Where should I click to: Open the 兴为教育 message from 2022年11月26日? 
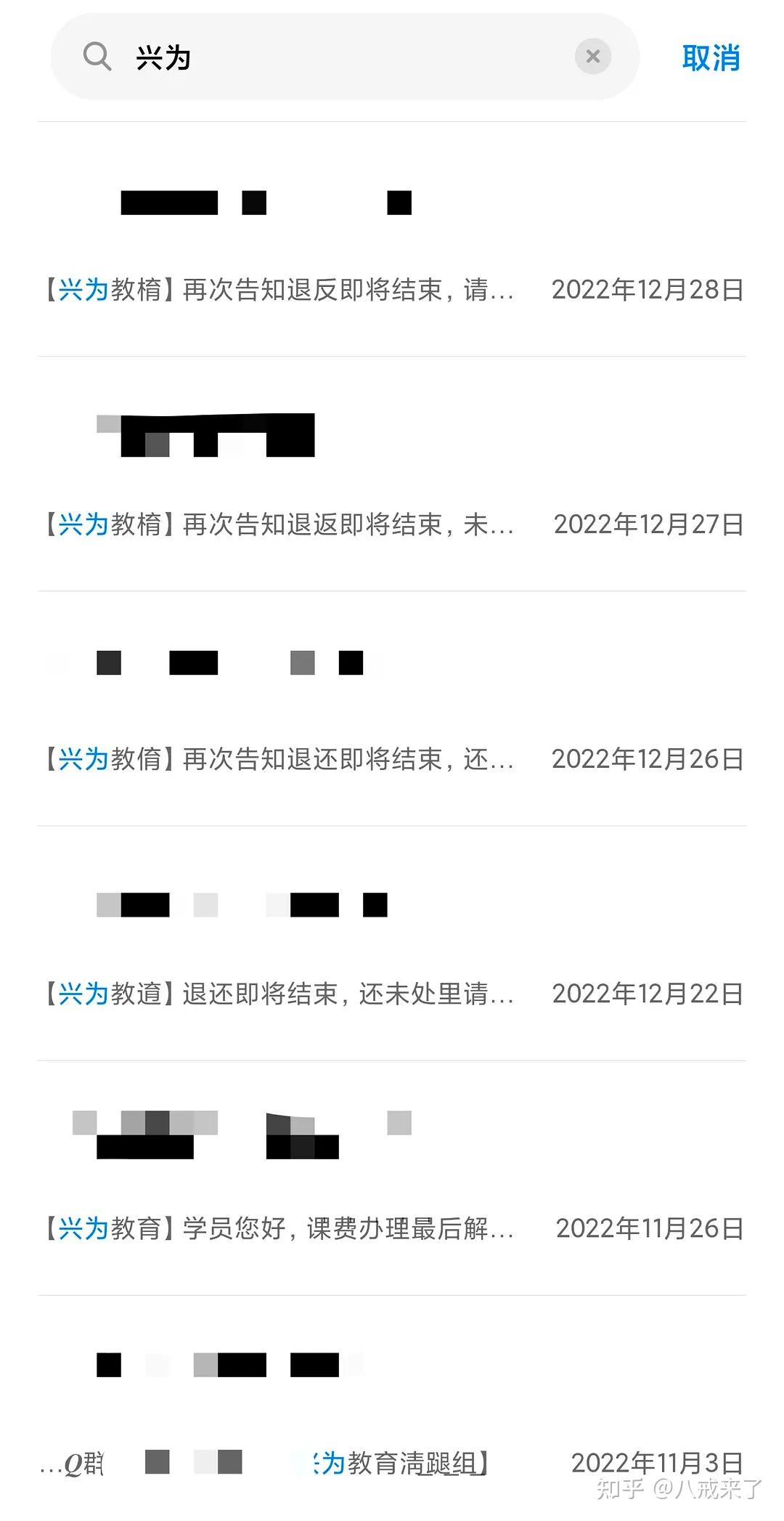coord(392,1177)
